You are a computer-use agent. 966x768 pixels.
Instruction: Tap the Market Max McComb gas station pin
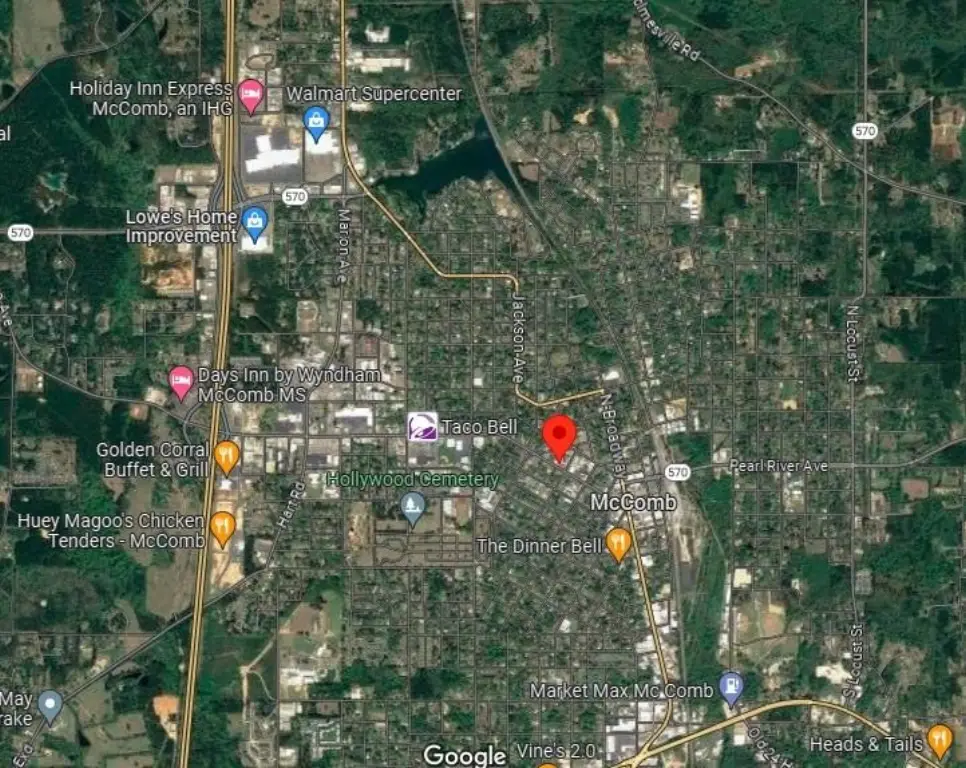[732, 685]
